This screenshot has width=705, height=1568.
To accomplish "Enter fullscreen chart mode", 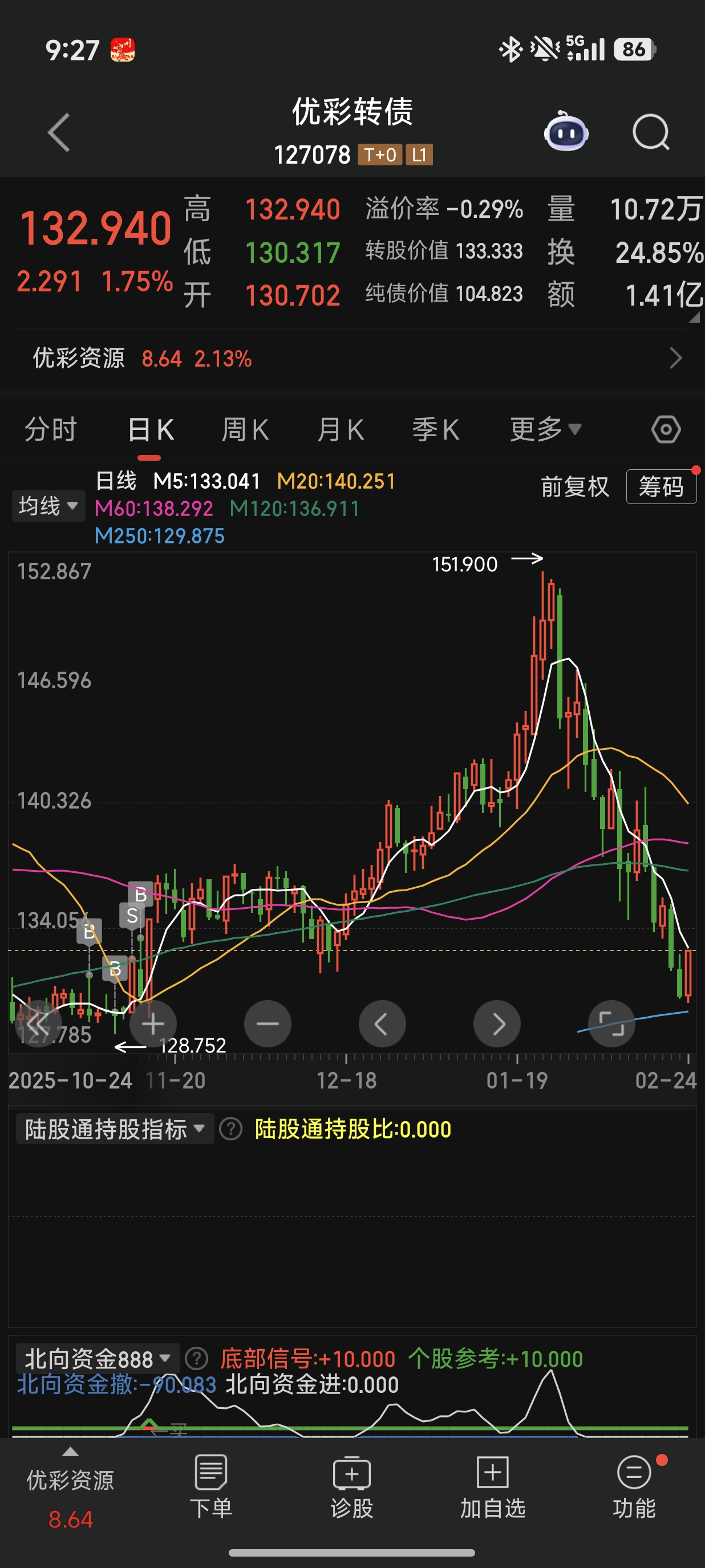I will click(611, 1024).
